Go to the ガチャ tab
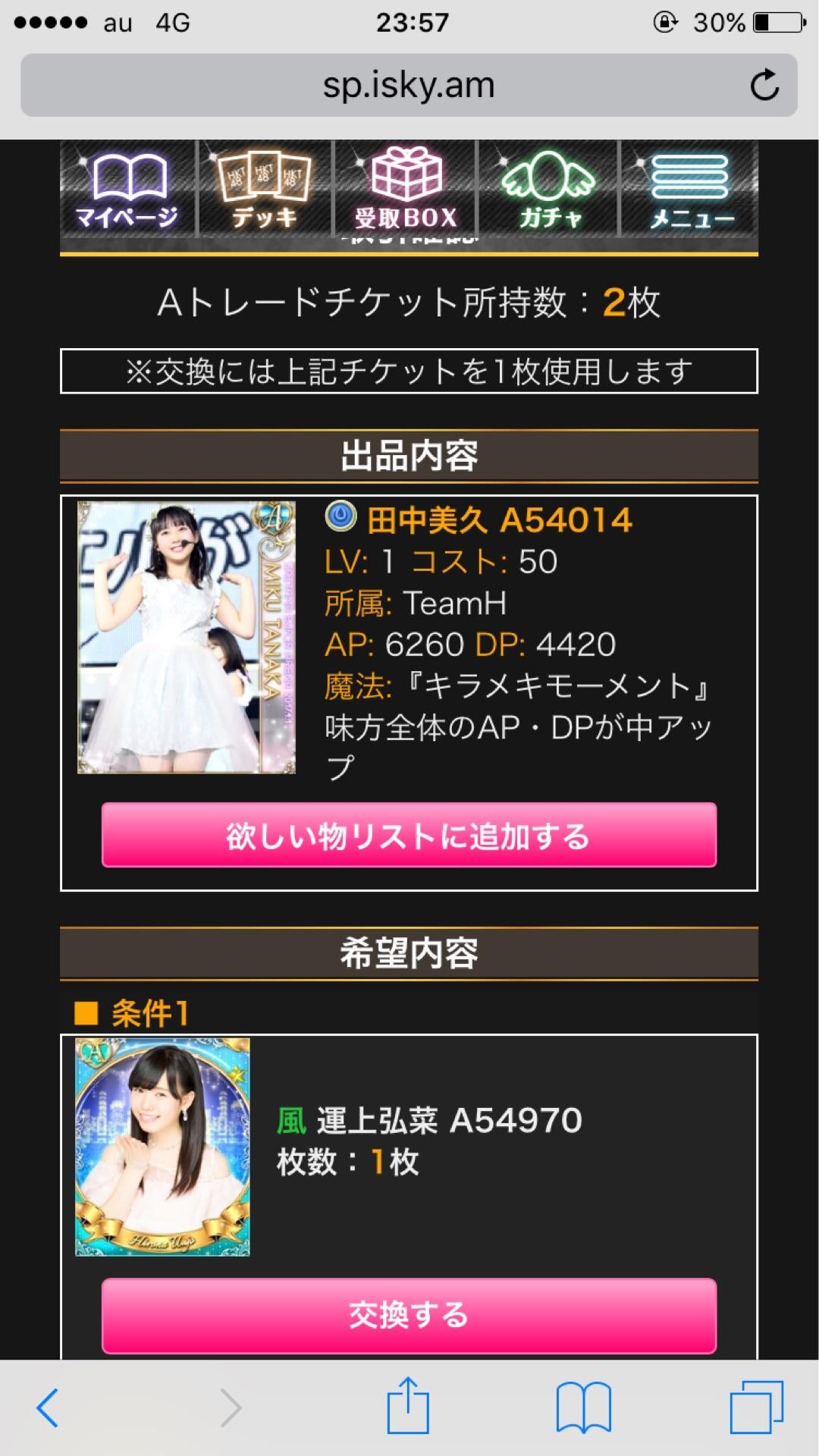 click(x=549, y=190)
